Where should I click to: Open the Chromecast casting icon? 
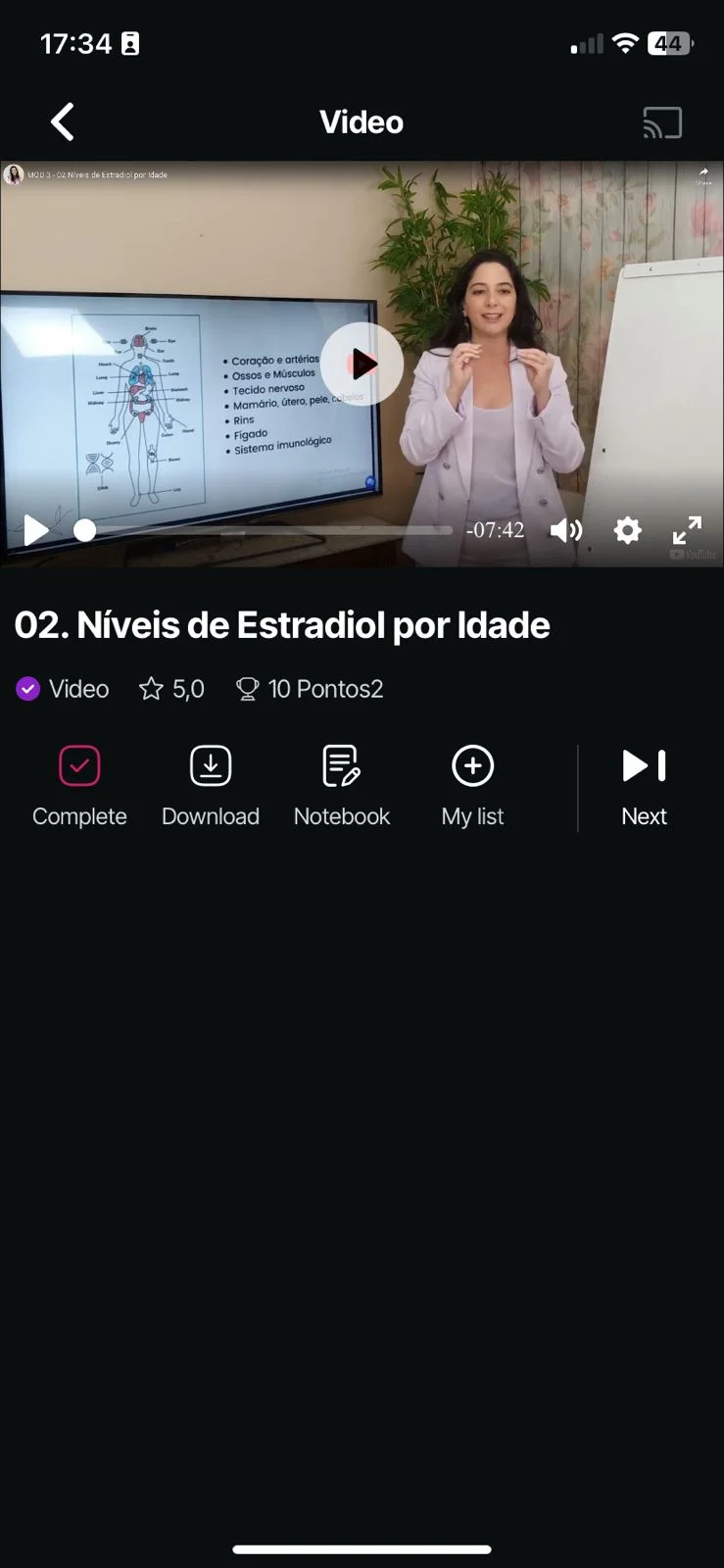pyautogui.click(x=662, y=122)
